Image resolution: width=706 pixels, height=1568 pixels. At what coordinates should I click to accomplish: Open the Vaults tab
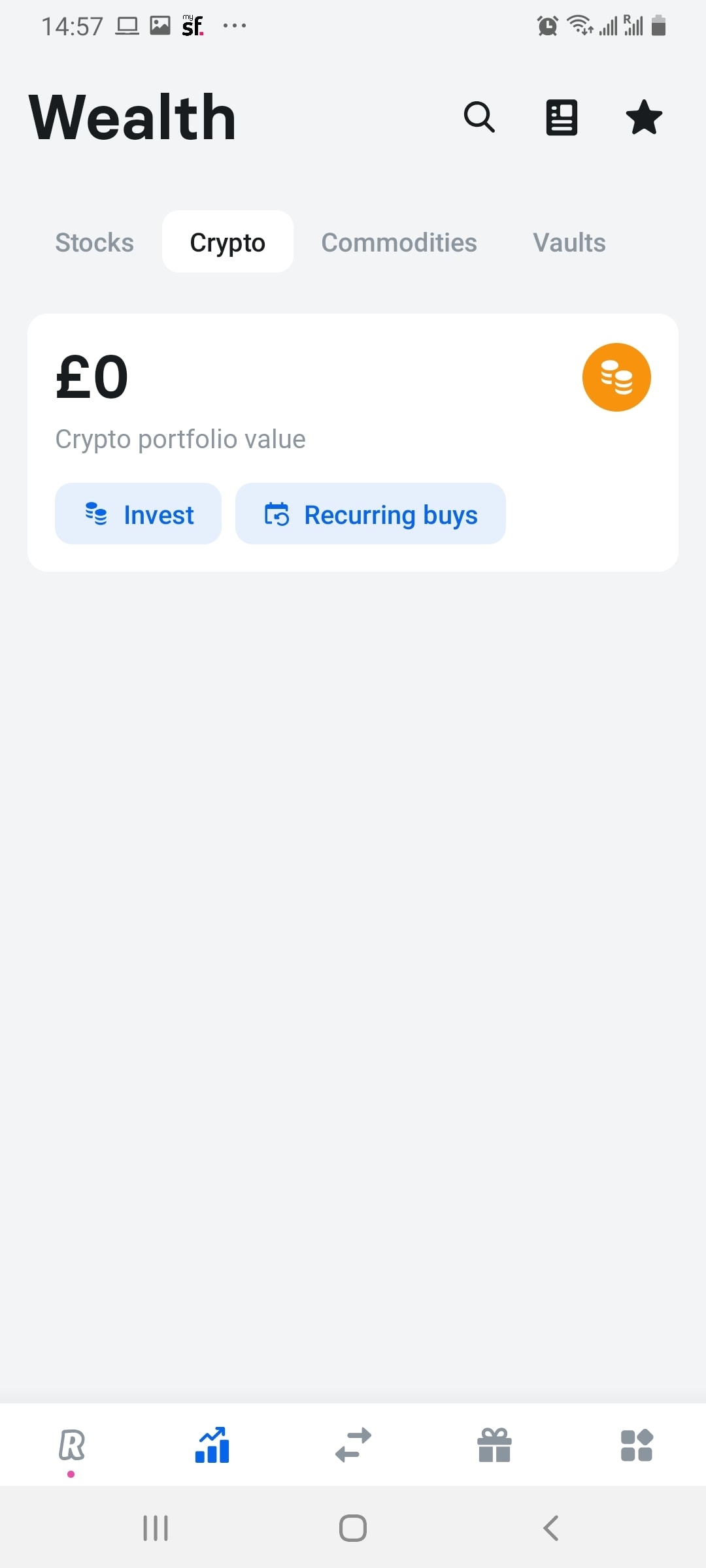click(568, 242)
